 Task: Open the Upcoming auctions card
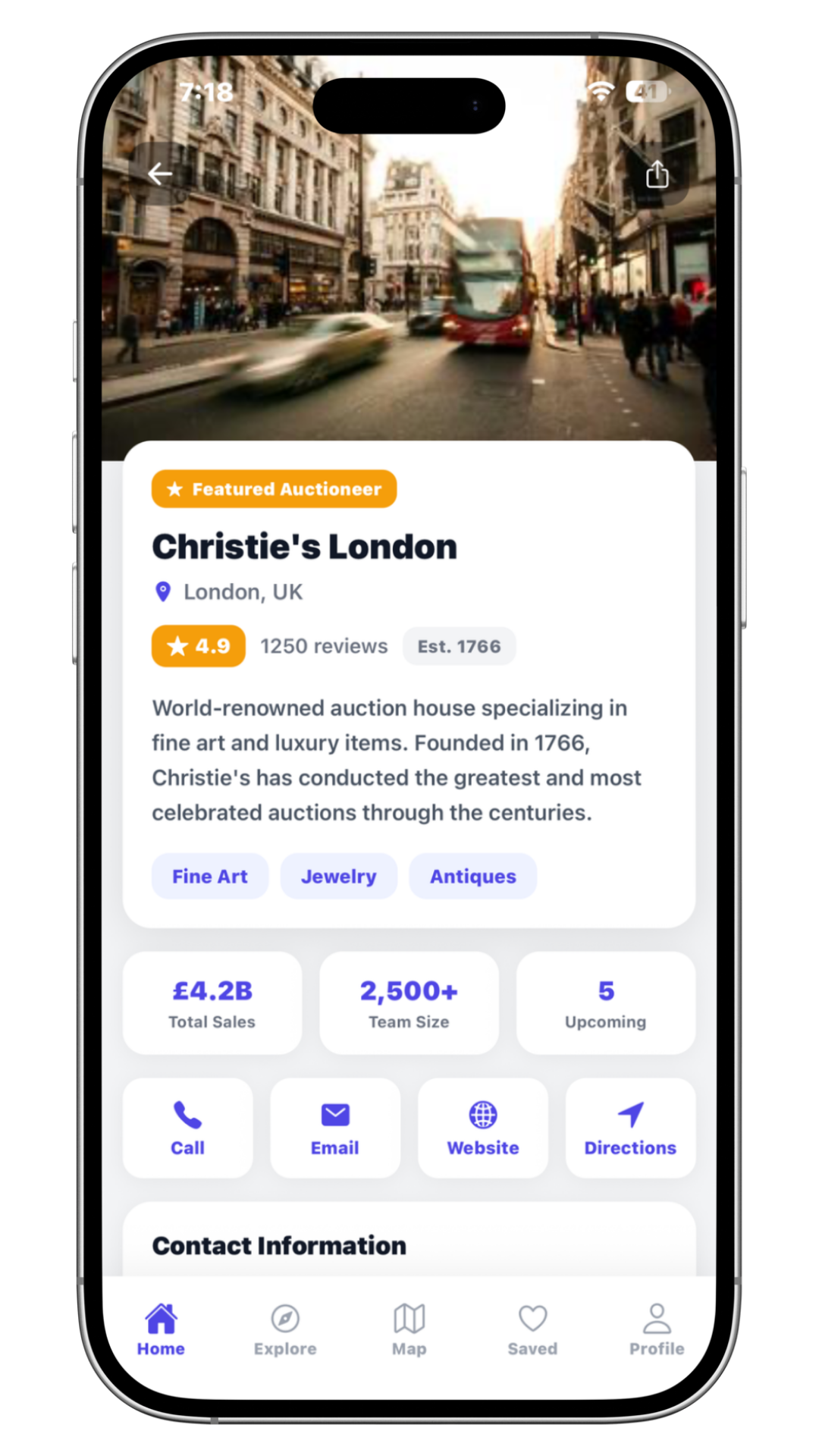(605, 1003)
